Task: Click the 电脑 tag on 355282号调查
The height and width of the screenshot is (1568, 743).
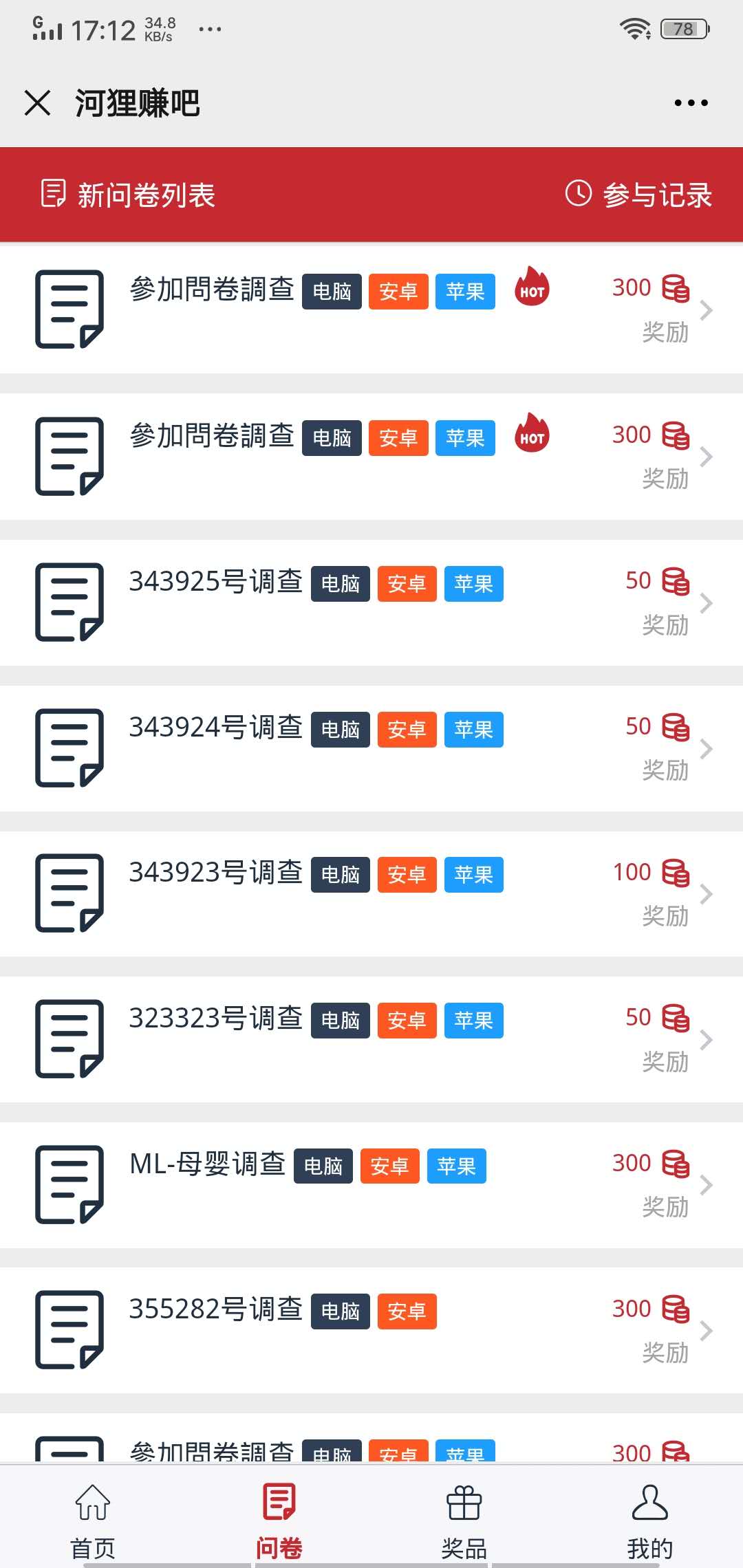Action: 340,1311
